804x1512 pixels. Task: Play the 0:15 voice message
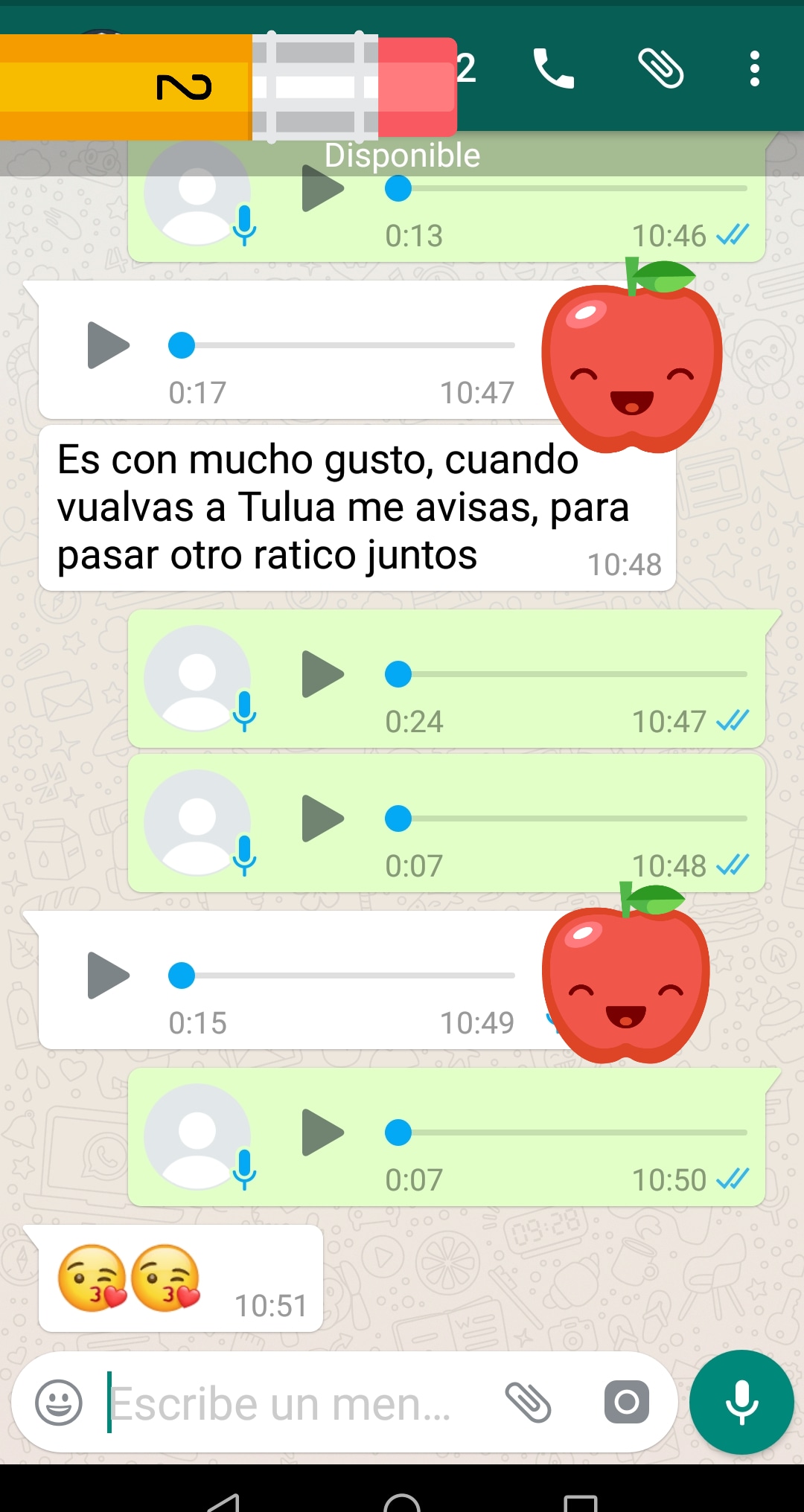[x=109, y=976]
